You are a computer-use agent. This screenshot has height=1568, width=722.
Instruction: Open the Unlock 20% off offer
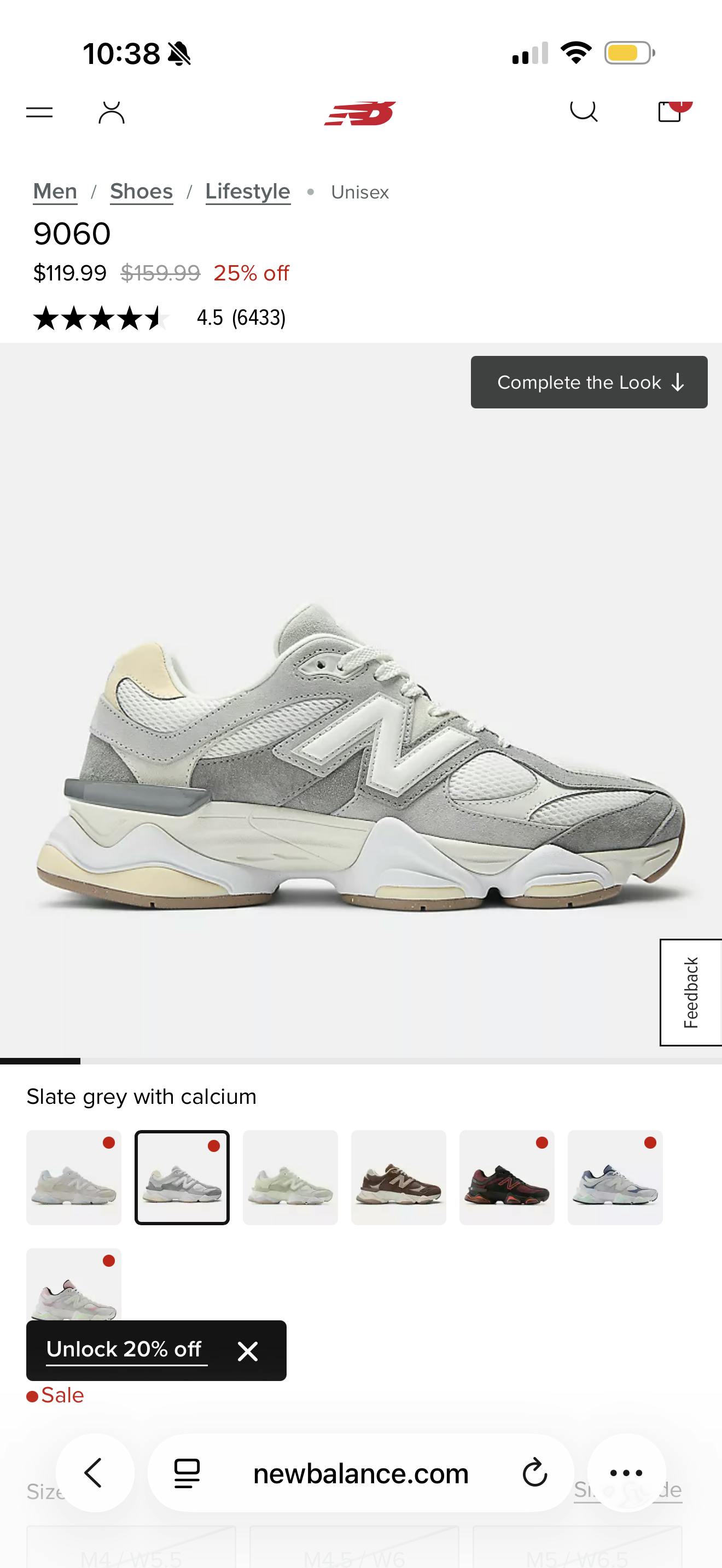click(124, 1350)
